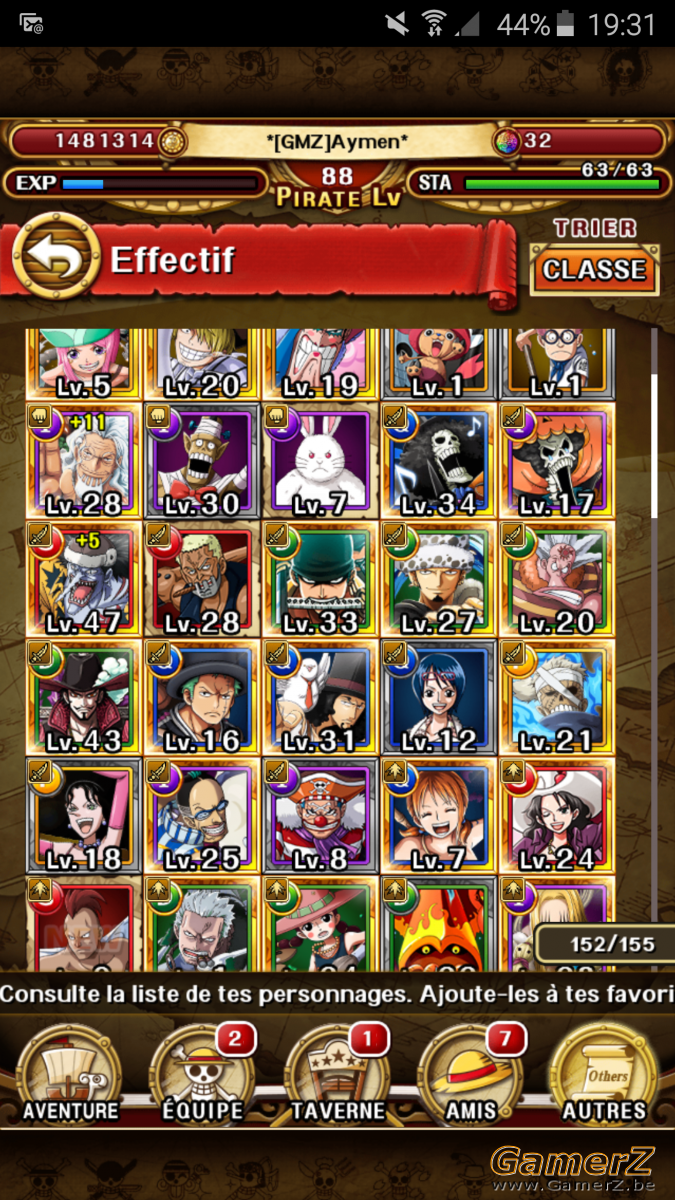675x1200 pixels.
Task: Open the AUTRES menu
Action: pyautogui.click(x=604, y=1071)
